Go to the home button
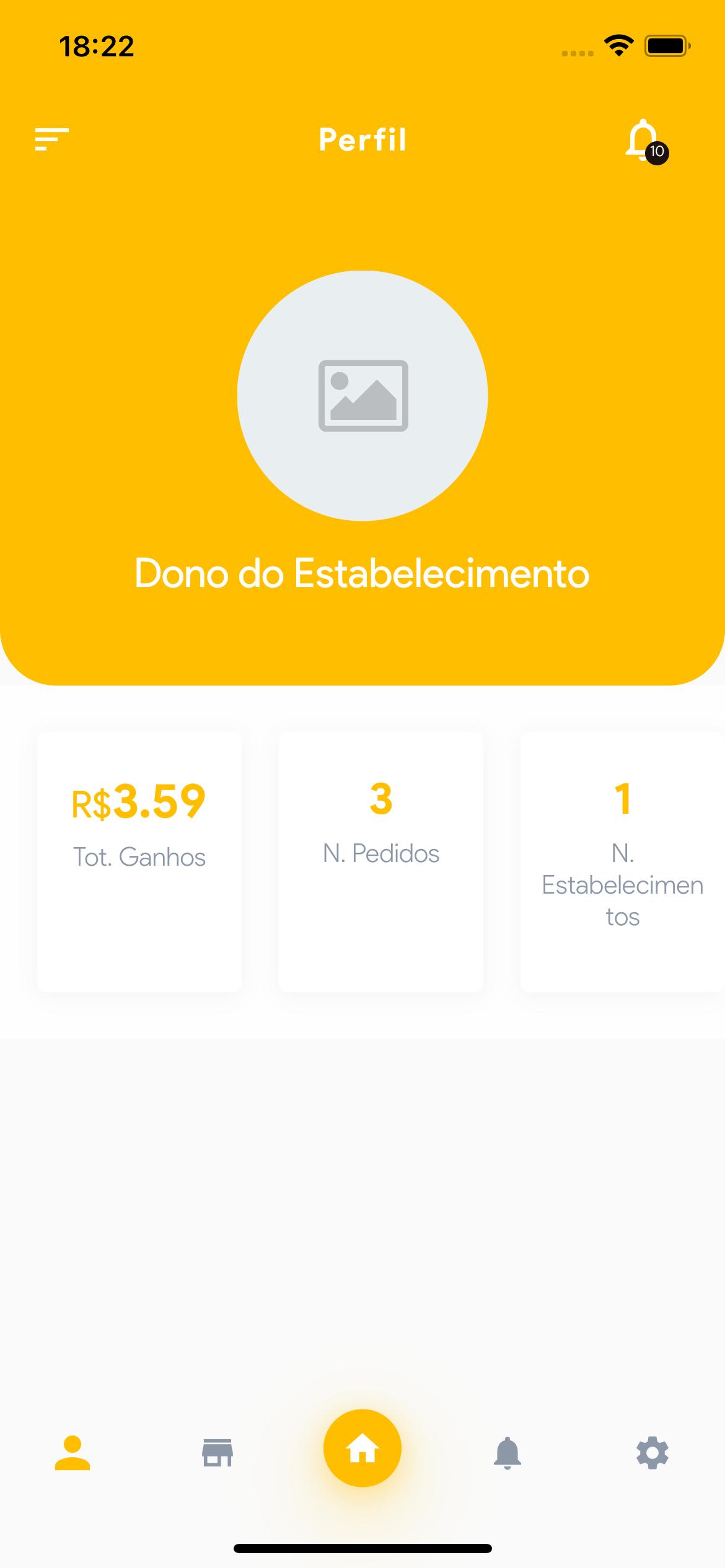This screenshot has height=1568, width=725. pyautogui.click(x=362, y=1448)
